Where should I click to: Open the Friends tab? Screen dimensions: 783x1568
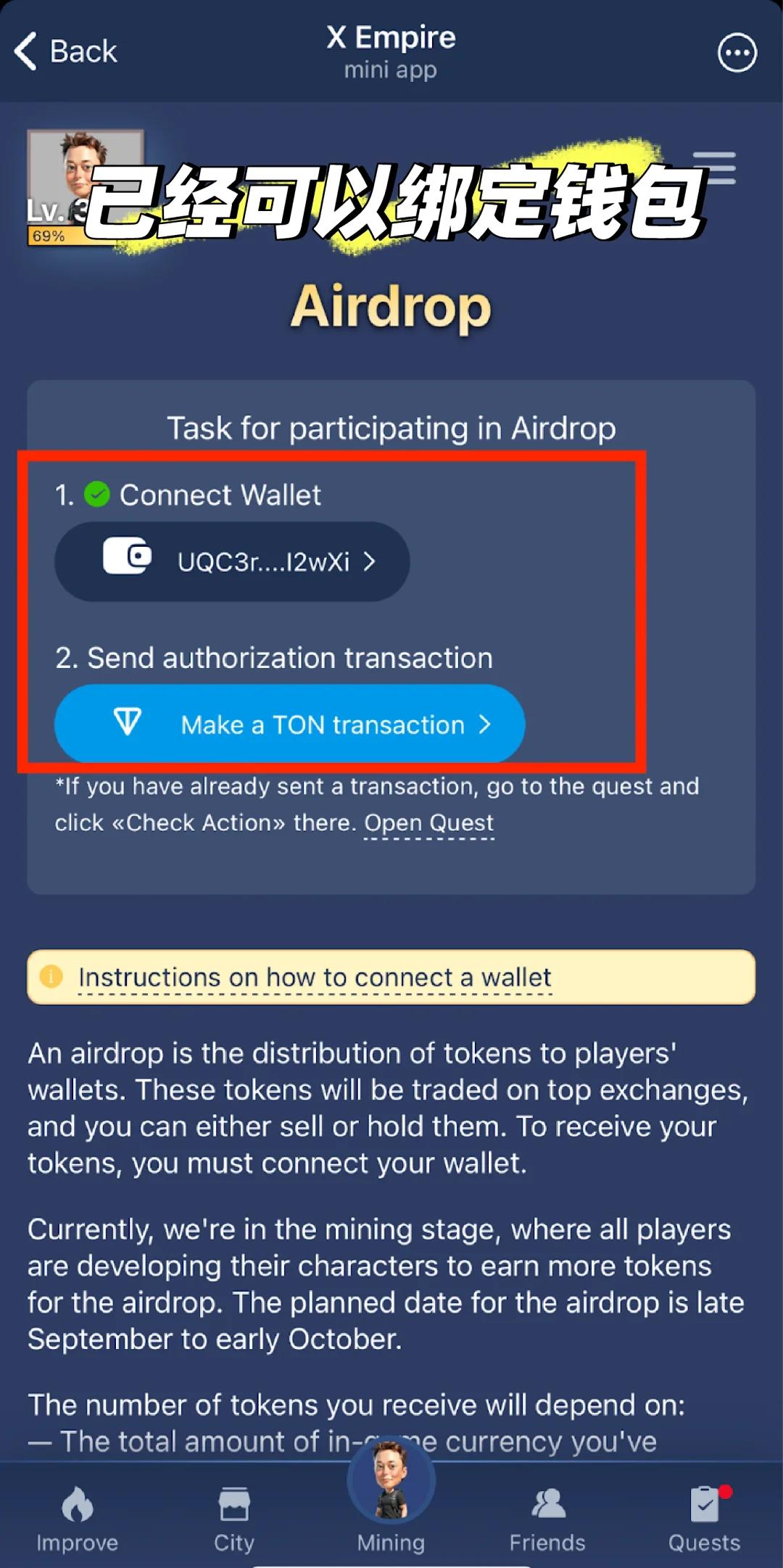click(x=547, y=1518)
